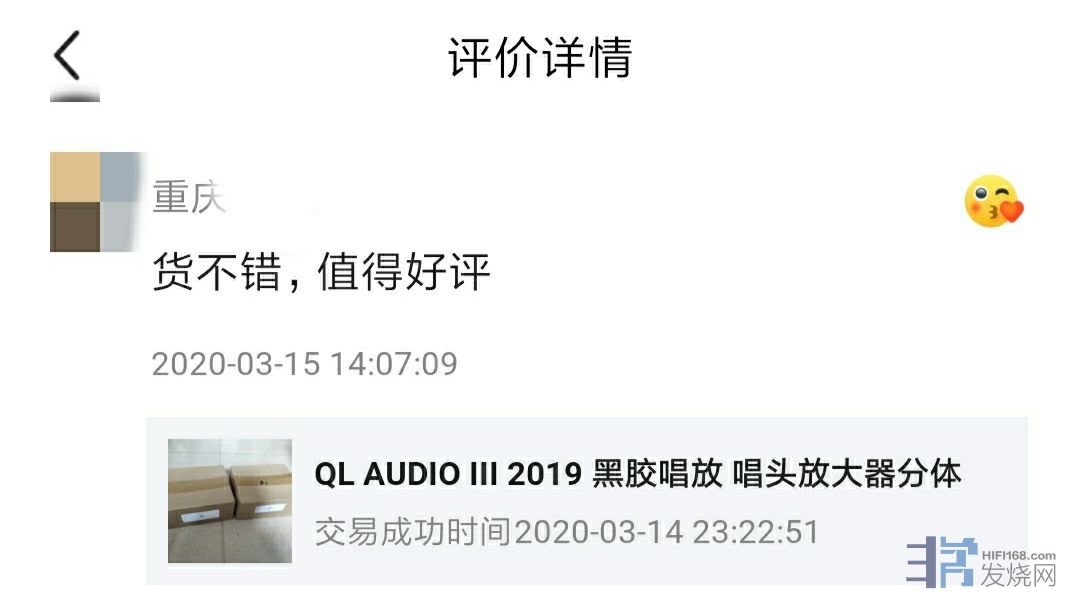Open the reviewer's avatar from 重庆
1080x602 pixels.
[92, 201]
